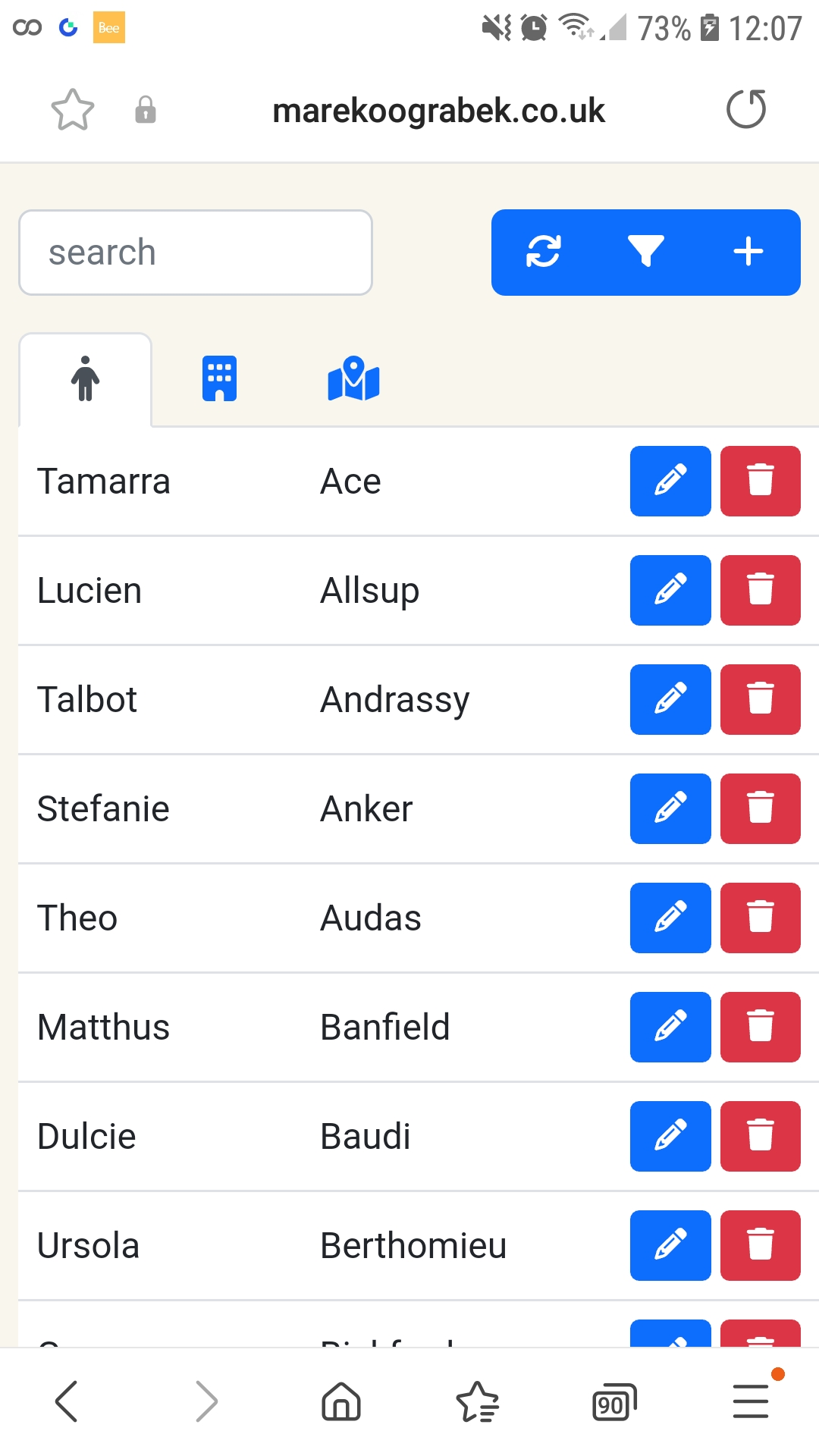819x1456 pixels.
Task: Edit Talbot Andrassy's entry
Action: 670,700
